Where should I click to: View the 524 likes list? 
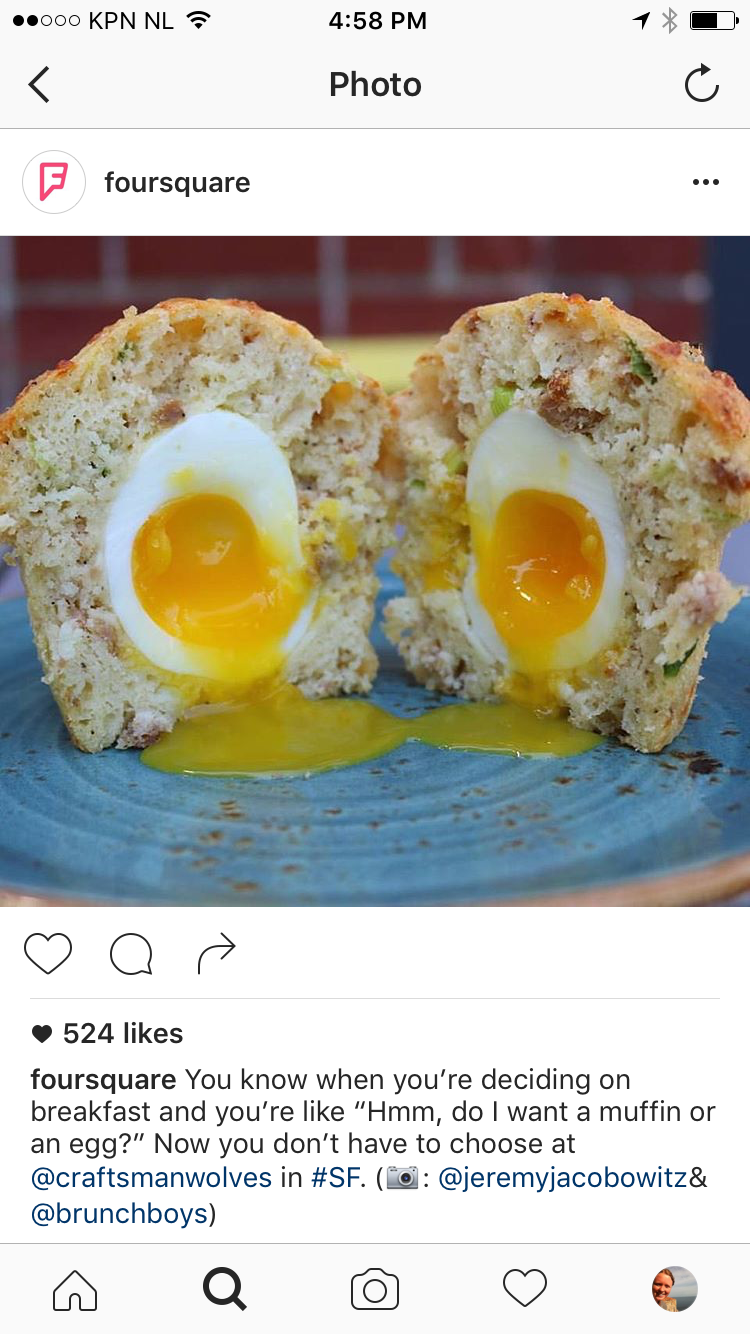[x=122, y=1033]
